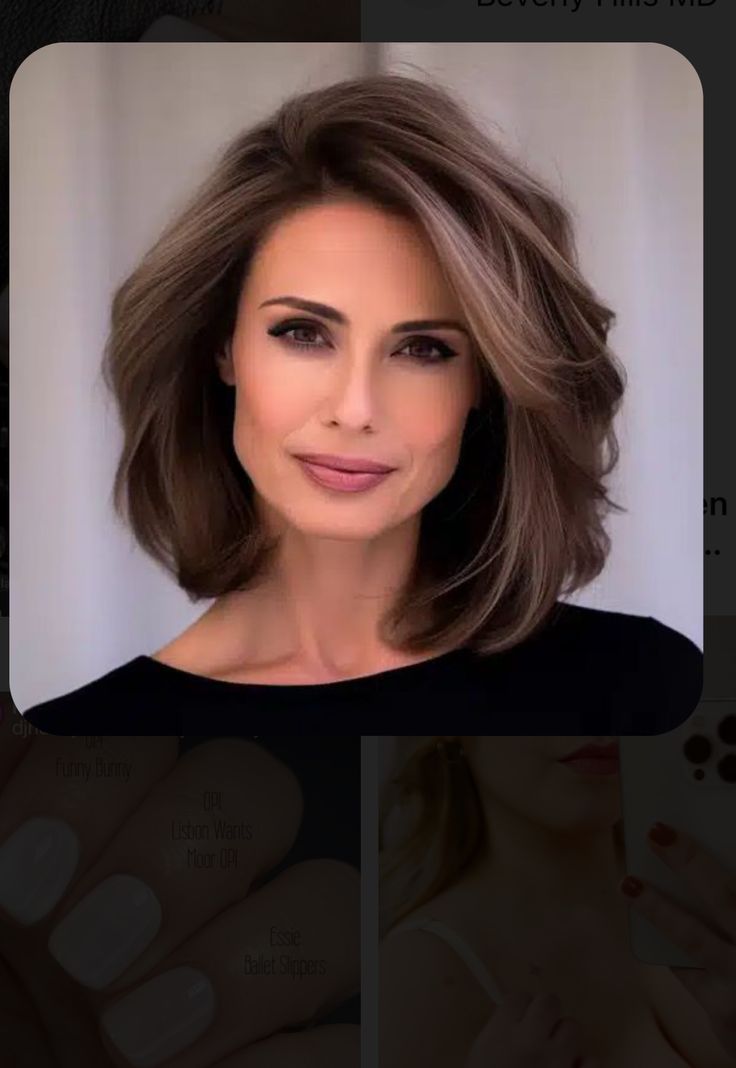Open the enlarged brown bob hairstyle pin
736x1068 pixels.
point(356,389)
